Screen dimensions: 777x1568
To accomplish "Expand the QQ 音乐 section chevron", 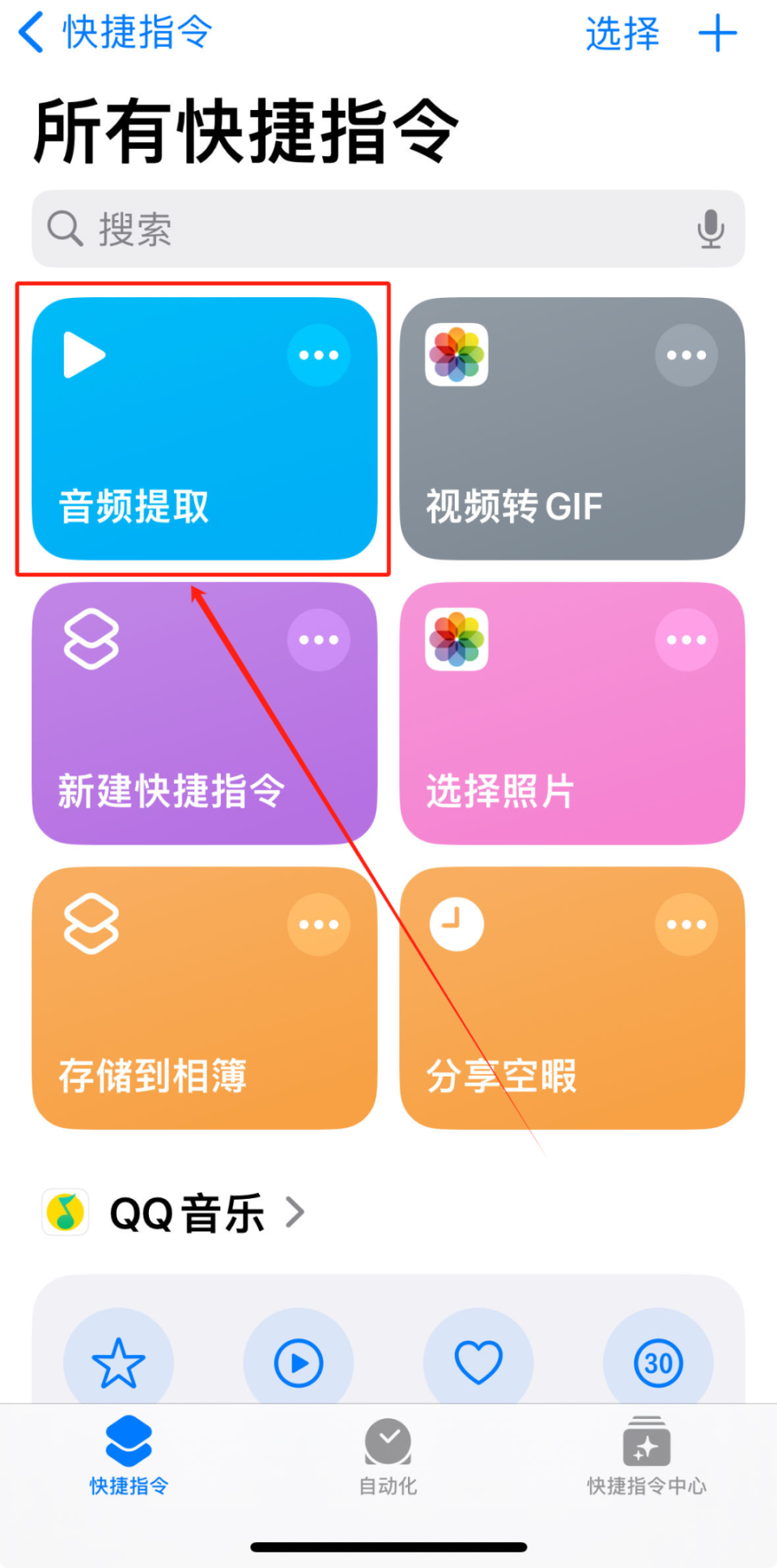I will [x=296, y=1212].
